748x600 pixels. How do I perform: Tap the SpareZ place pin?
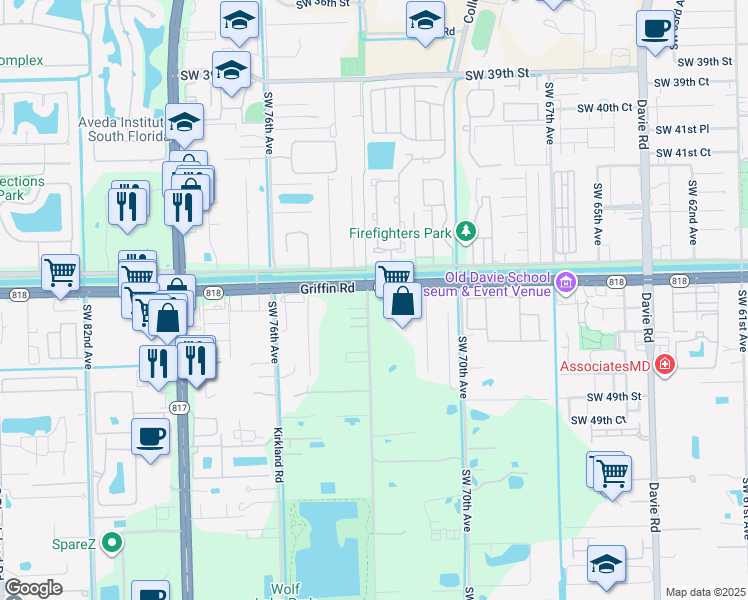pos(112,545)
